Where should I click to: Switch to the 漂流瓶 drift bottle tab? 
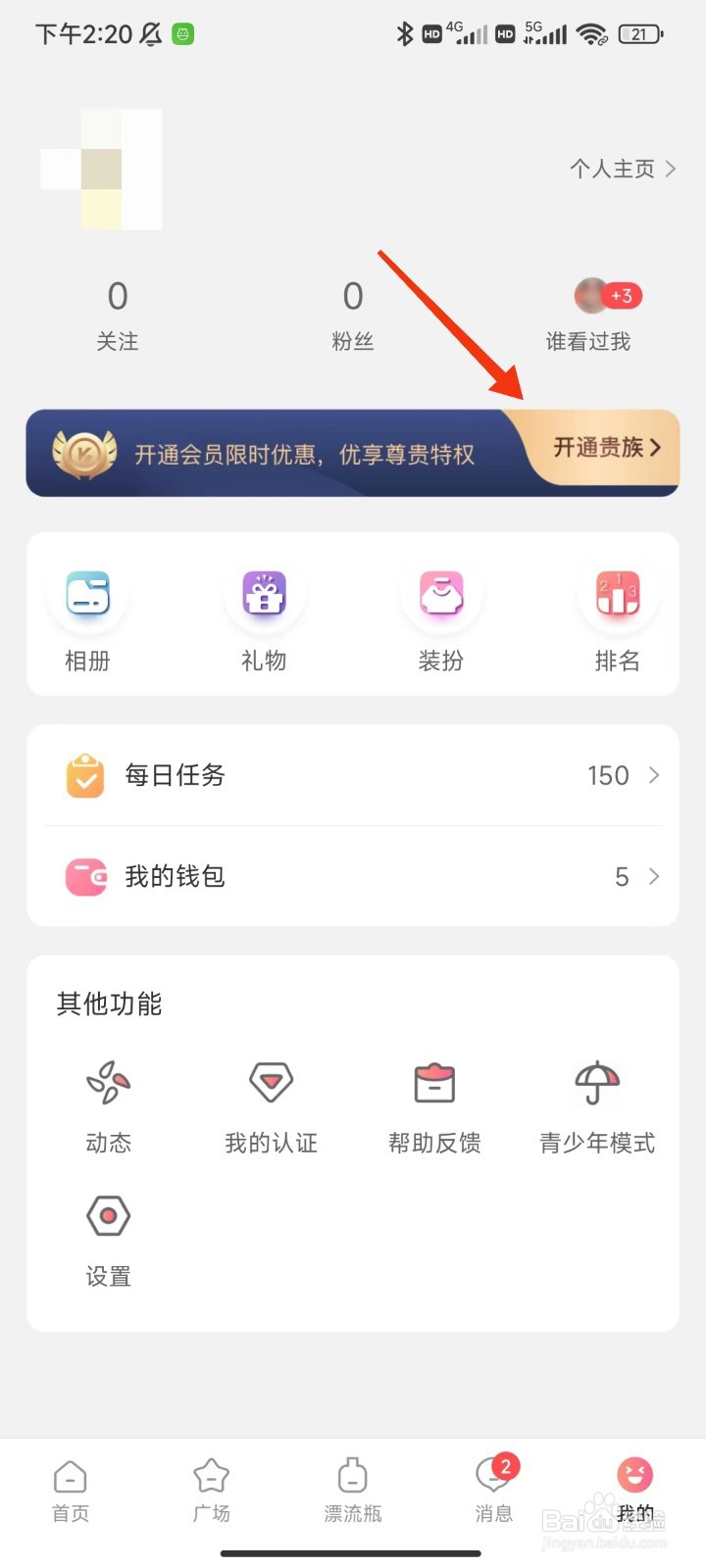[353, 1490]
